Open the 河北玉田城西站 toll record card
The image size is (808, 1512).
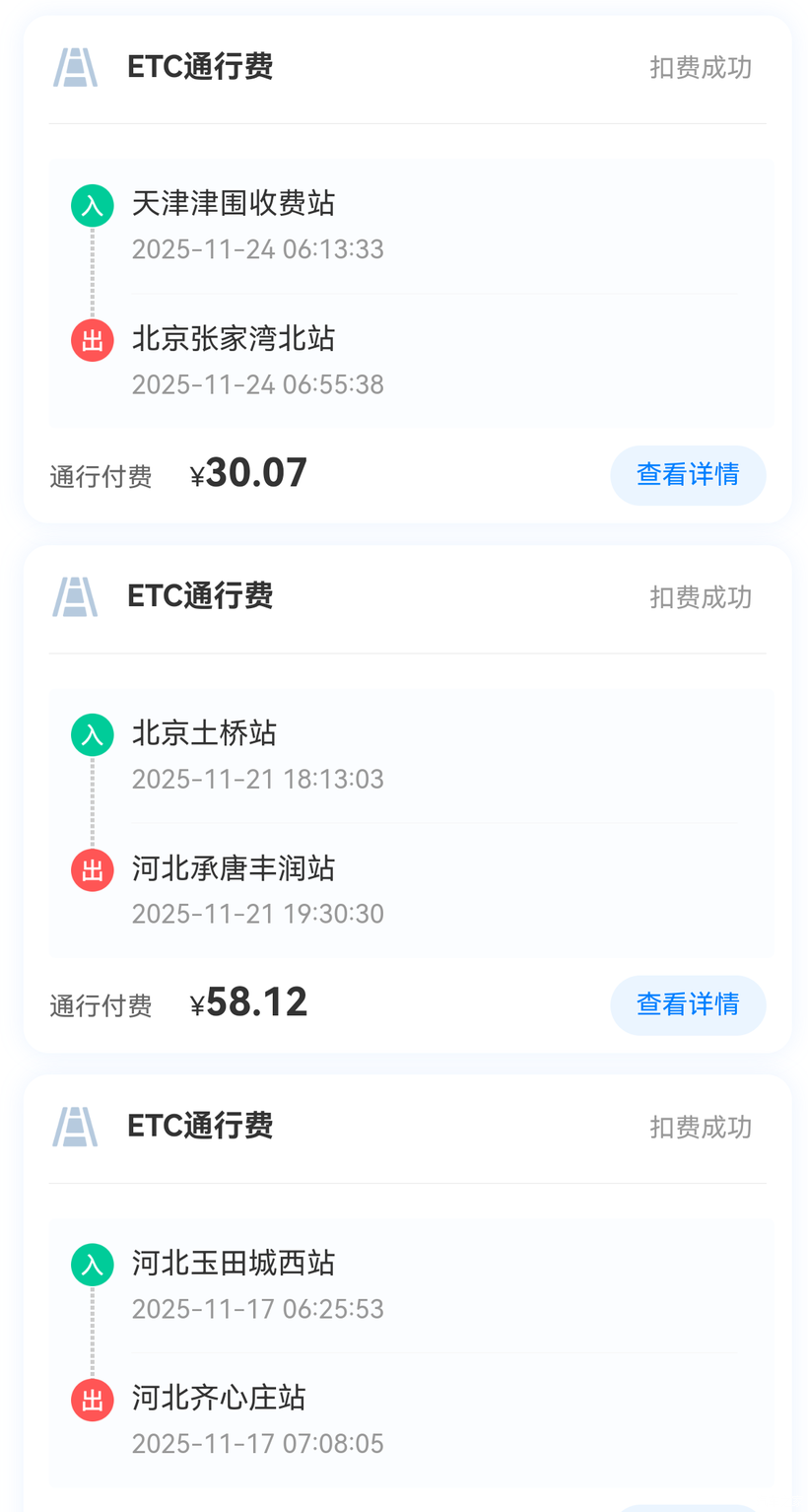click(x=233, y=1264)
